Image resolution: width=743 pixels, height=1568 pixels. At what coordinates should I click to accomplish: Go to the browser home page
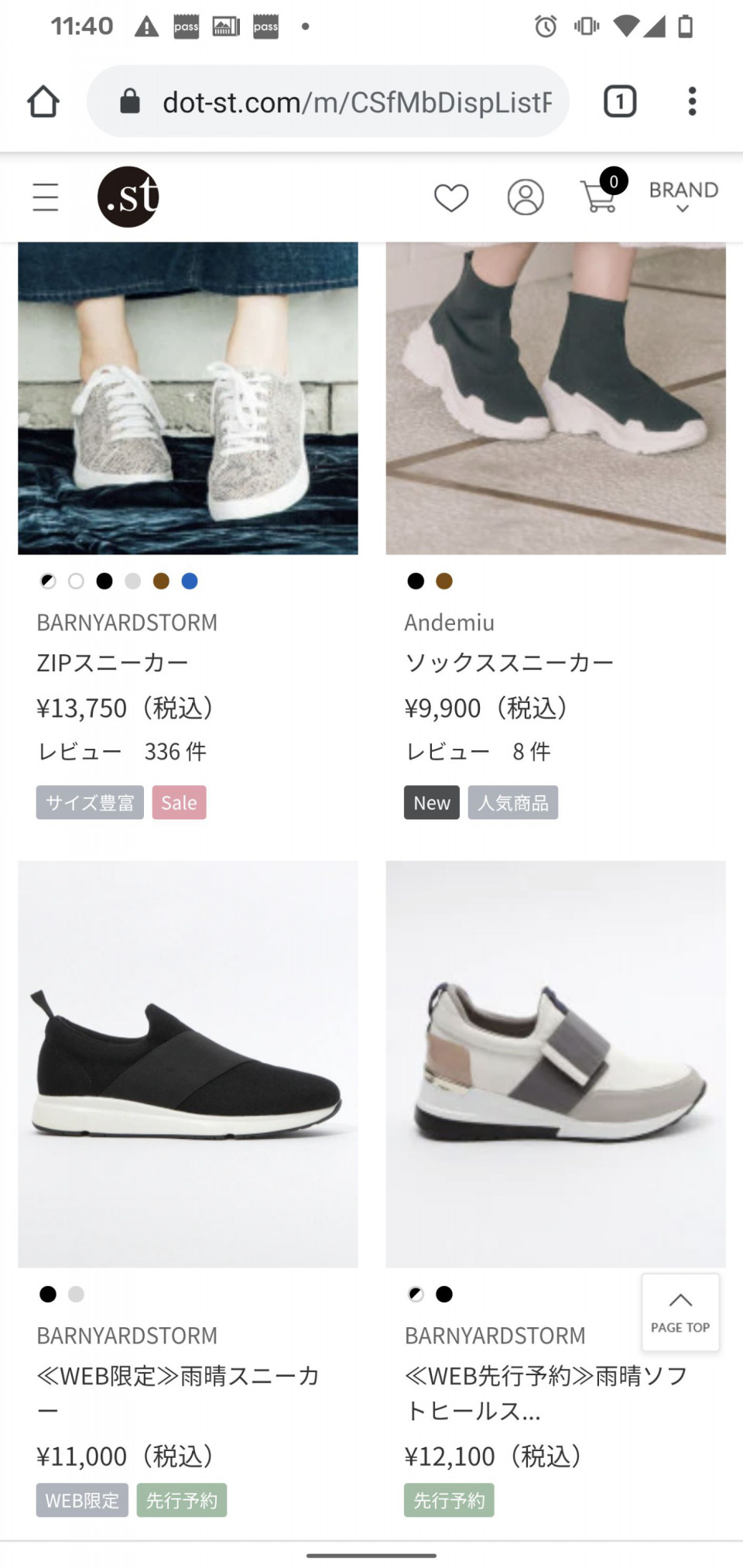pos(43,101)
